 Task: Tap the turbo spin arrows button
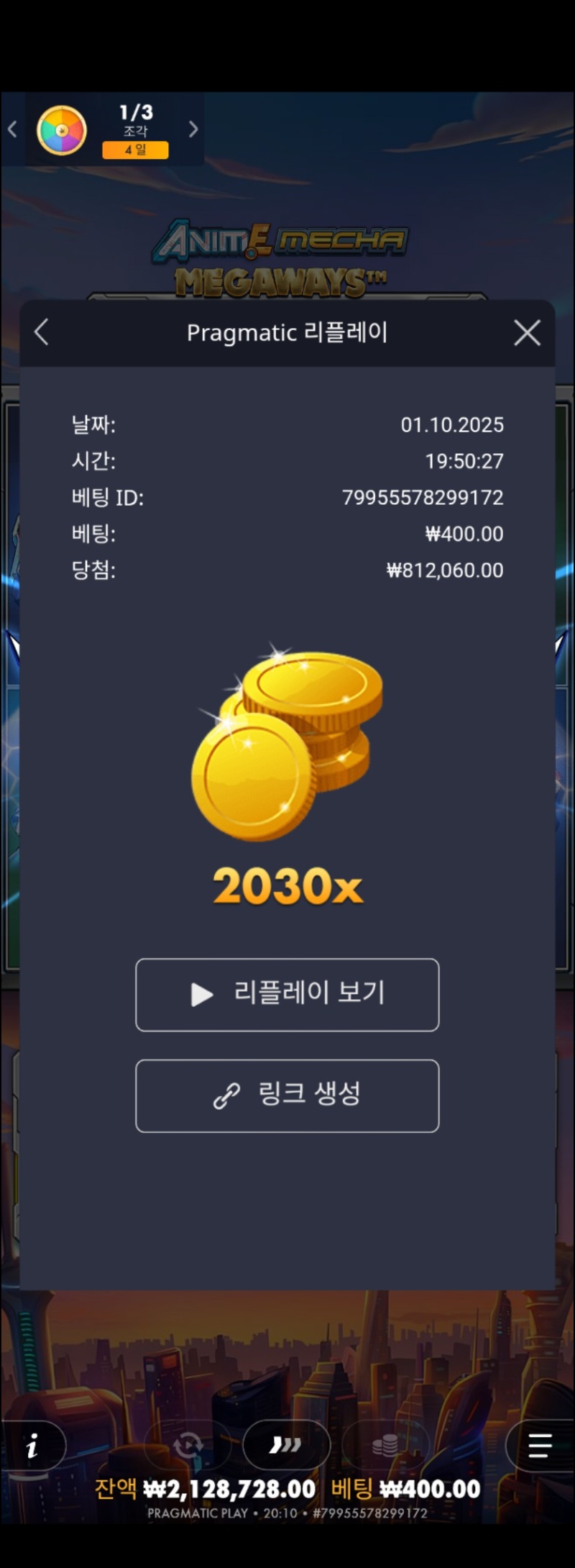coord(286,1445)
